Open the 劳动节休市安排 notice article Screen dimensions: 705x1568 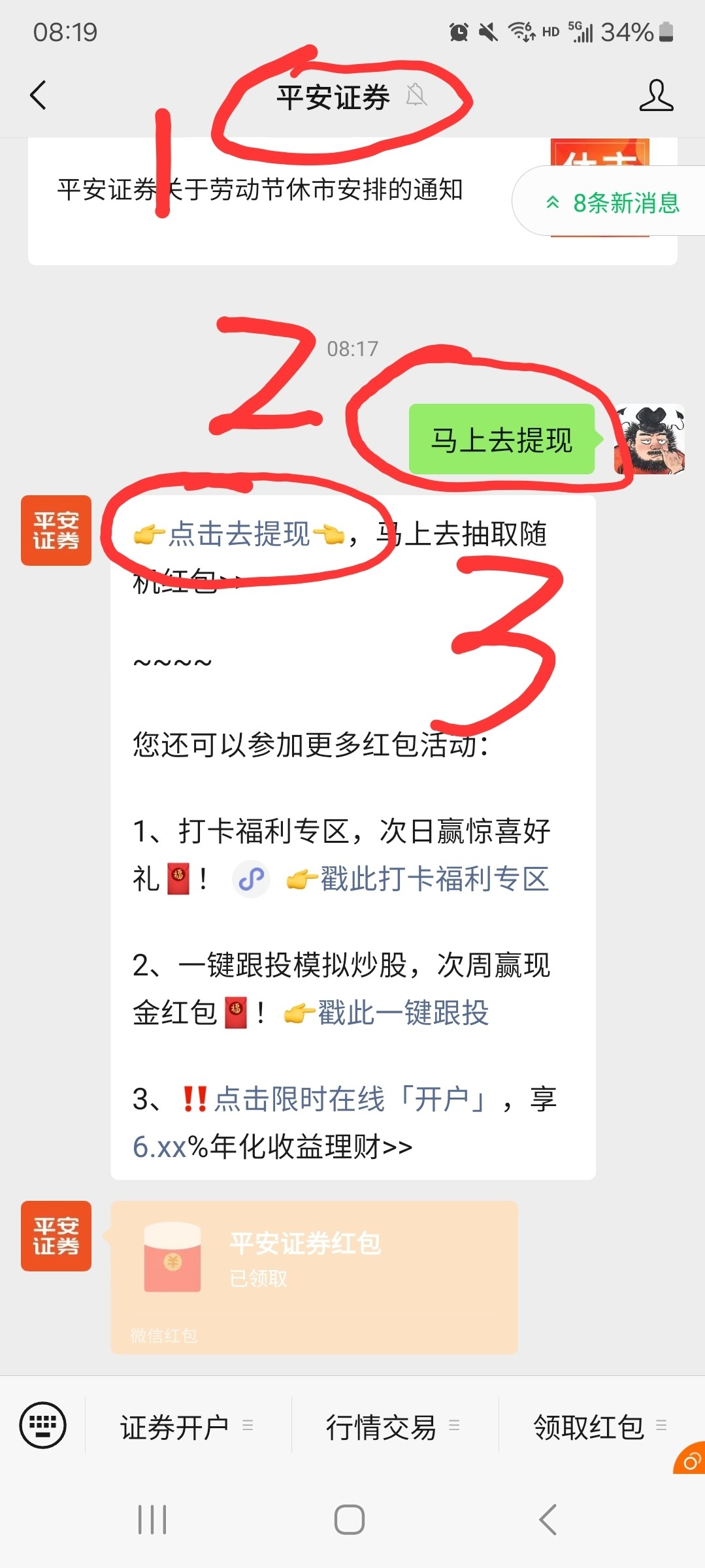(x=260, y=190)
